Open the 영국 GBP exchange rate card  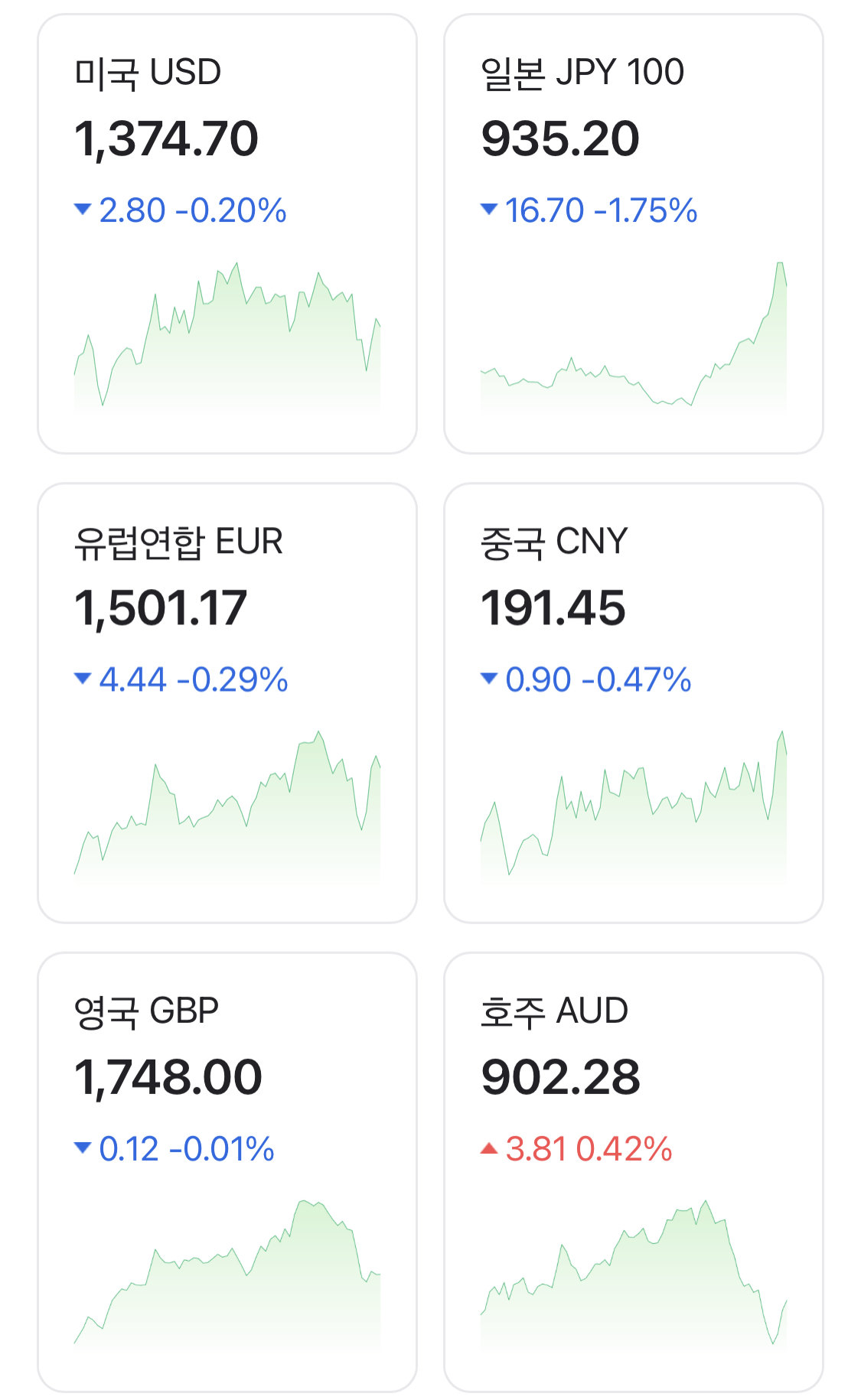tap(227, 1172)
